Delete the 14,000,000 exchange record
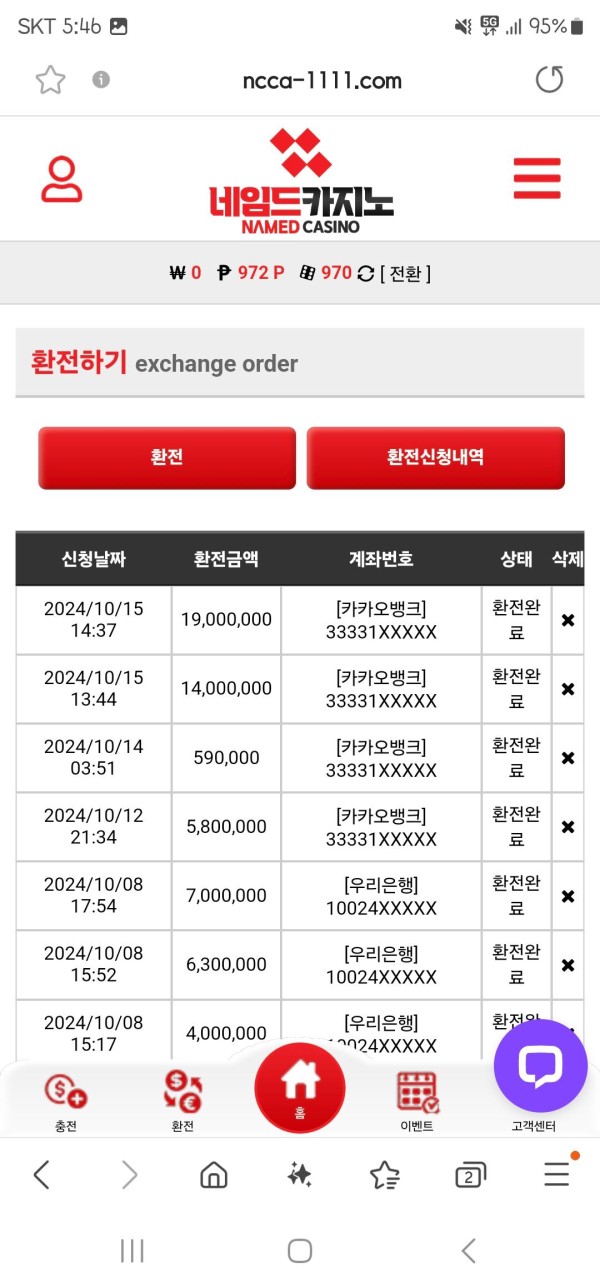Viewport: 600px width, 1287px height. coord(568,689)
